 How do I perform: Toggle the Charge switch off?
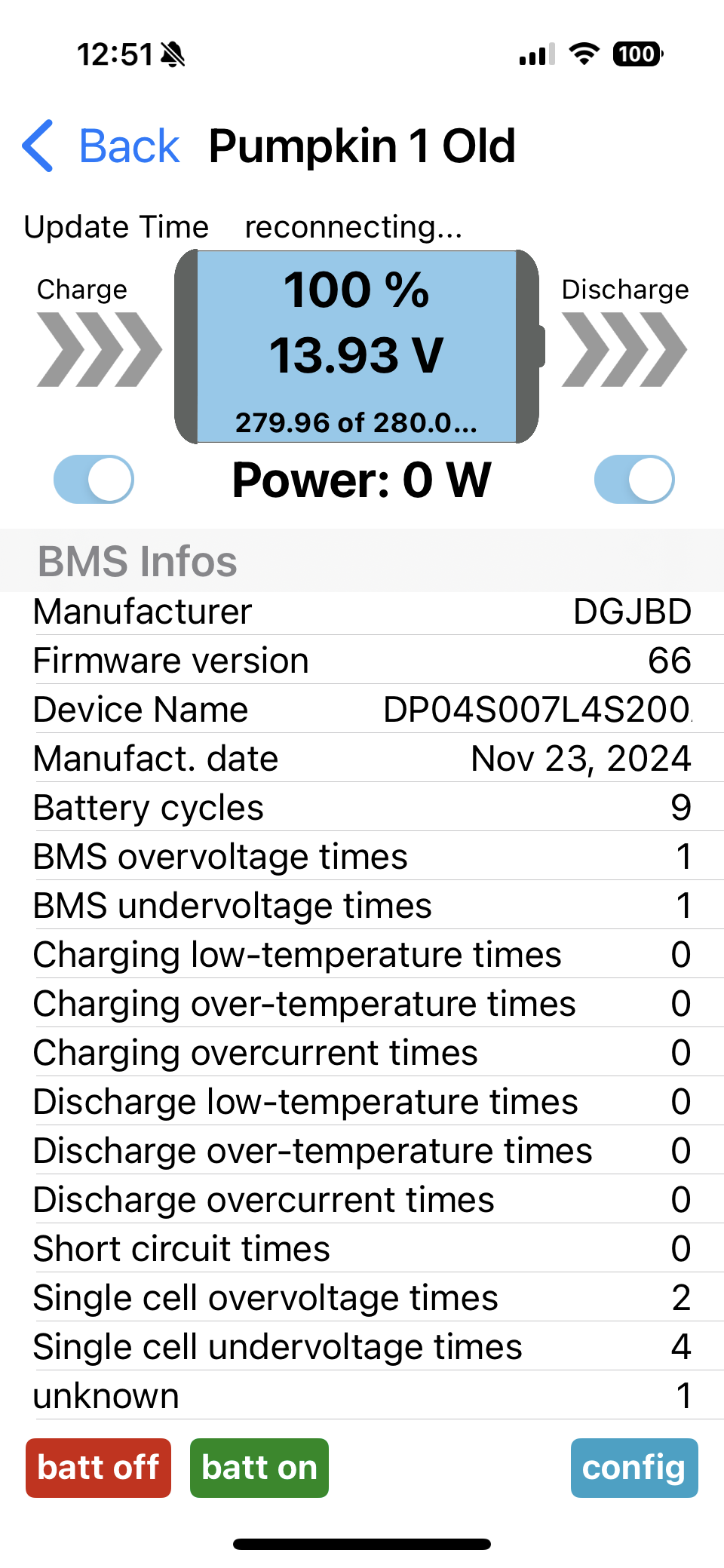(94, 479)
